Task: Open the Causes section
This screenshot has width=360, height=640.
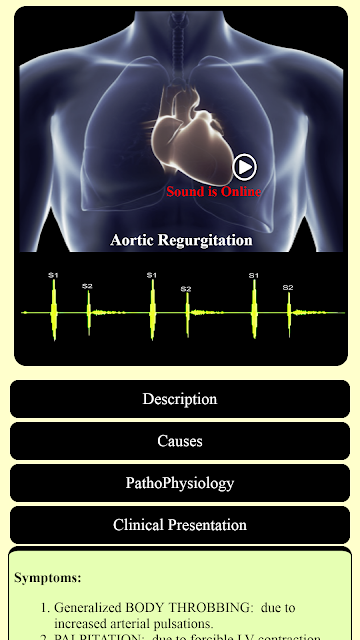Action: (180, 441)
